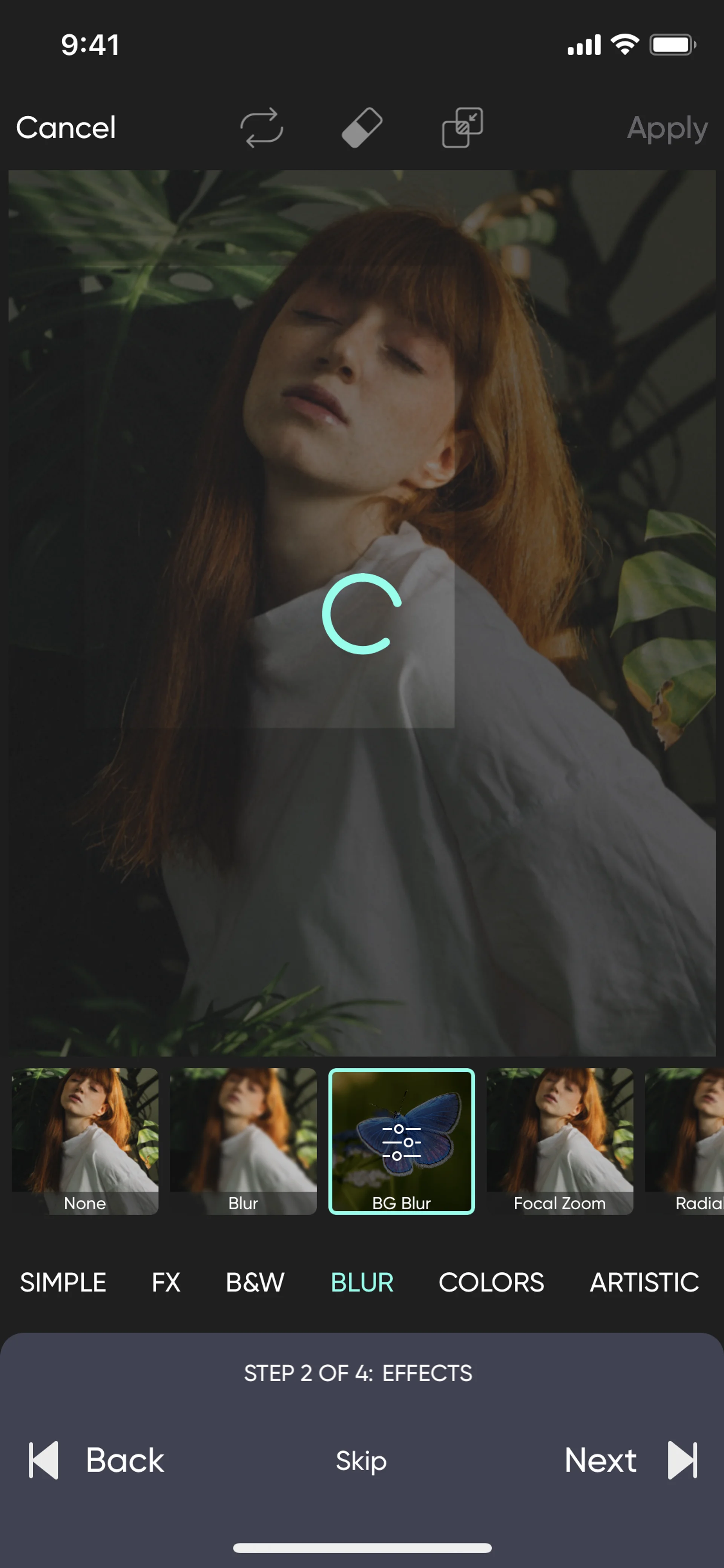
Task: Apply the current effect
Action: click(x=667, y=128)
